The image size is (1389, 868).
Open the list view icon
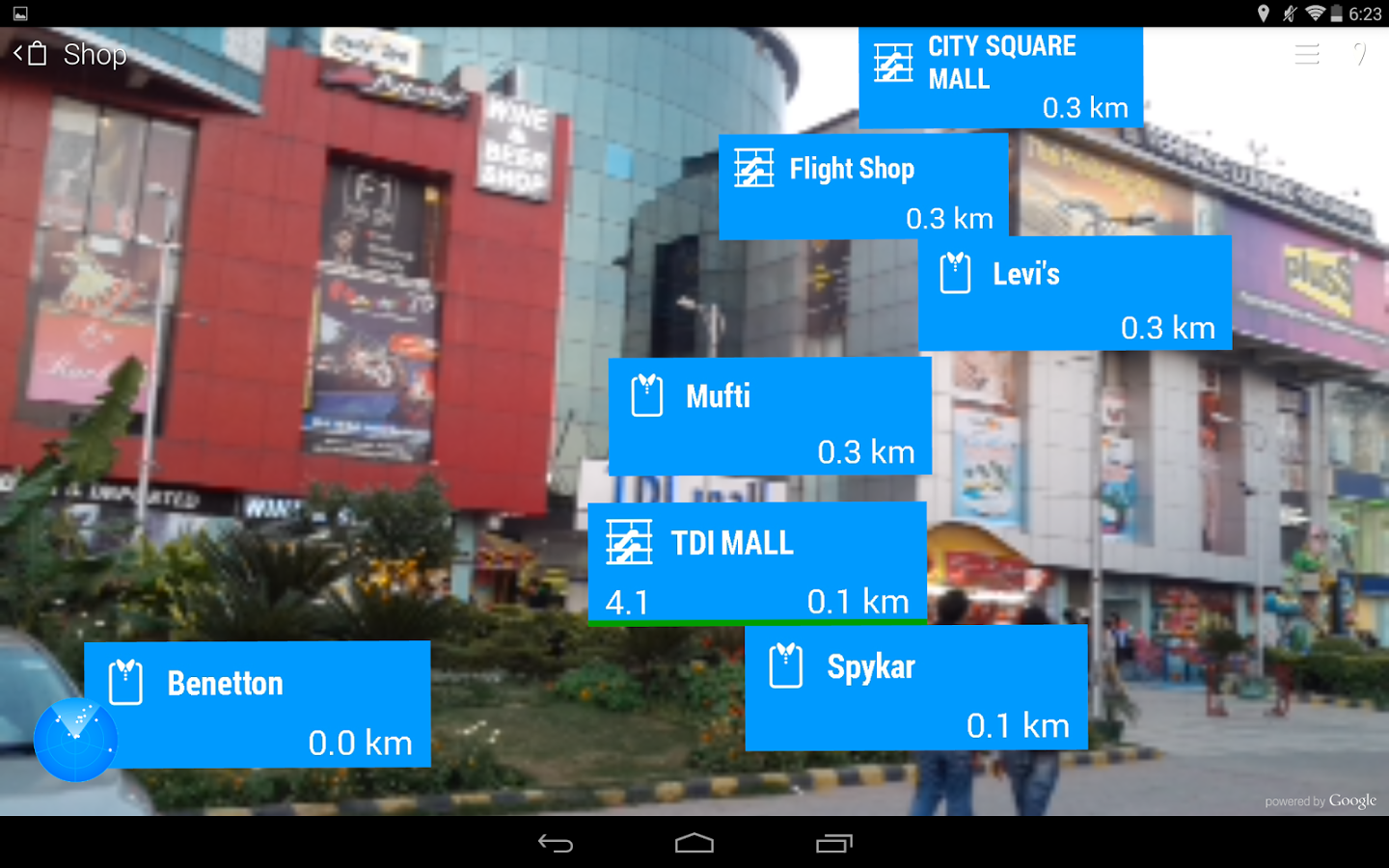[x=1307, y=55]
